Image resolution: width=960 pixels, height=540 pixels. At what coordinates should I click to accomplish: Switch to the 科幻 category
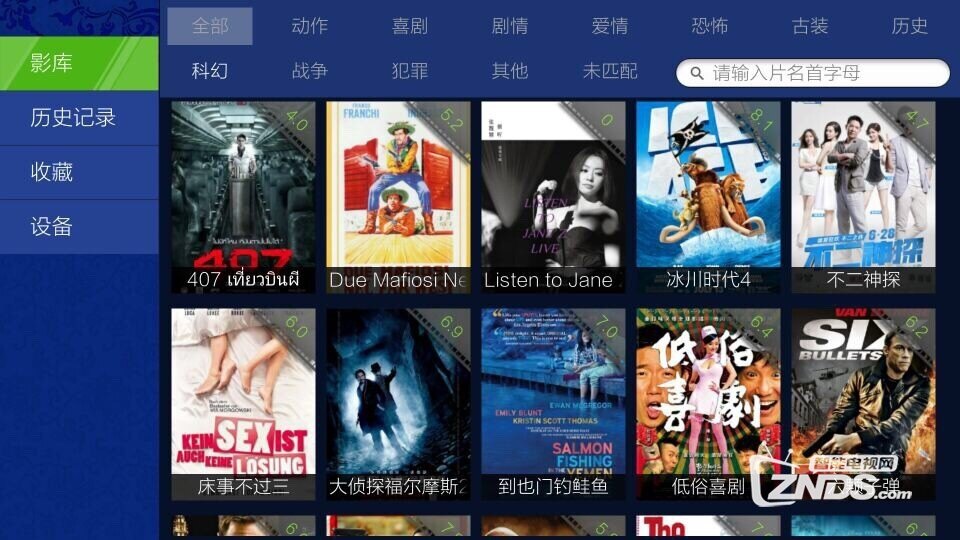click(210, 71)
